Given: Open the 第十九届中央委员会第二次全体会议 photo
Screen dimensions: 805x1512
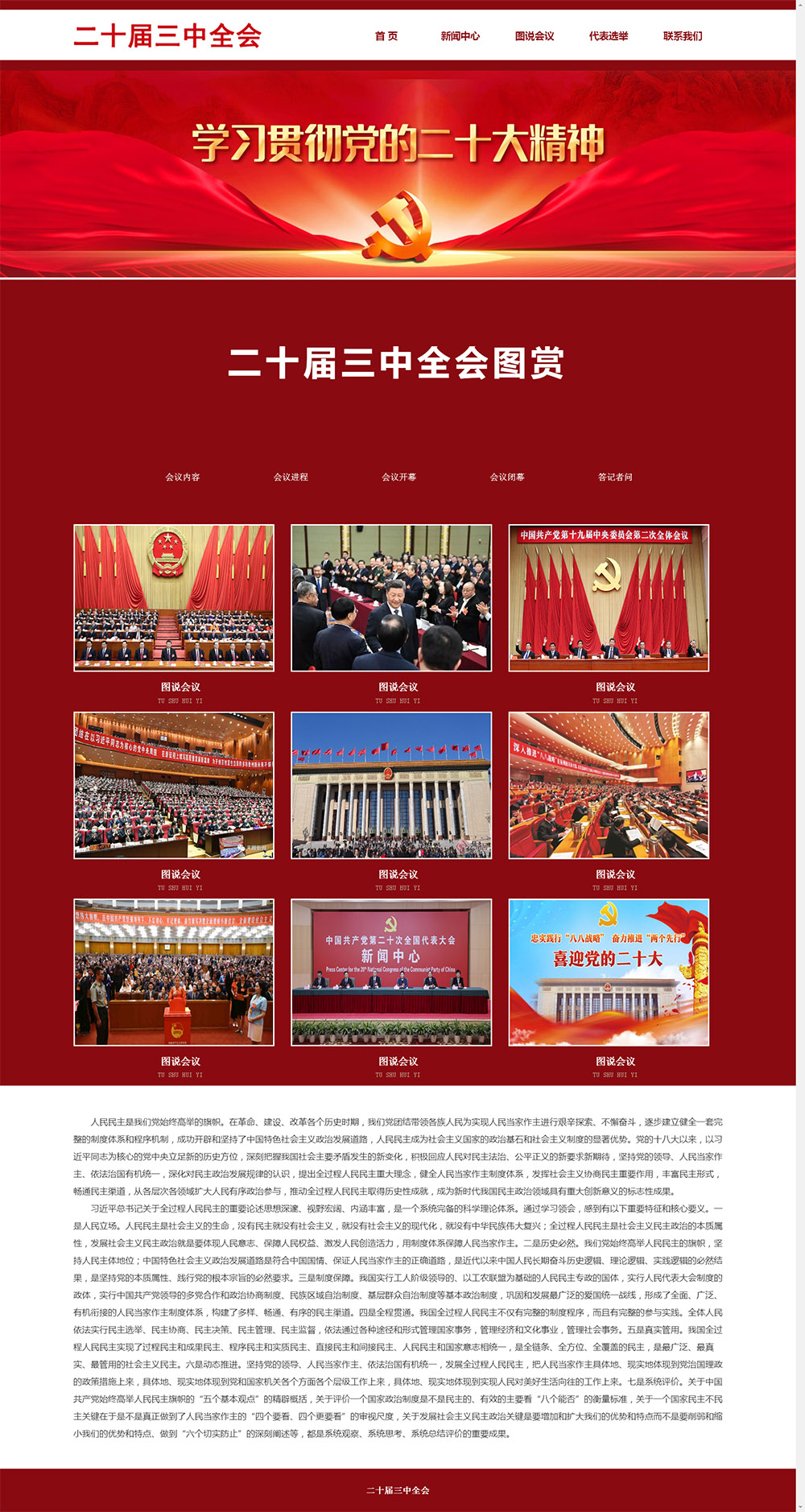Looking at the screenshot, I should pyautogui.click(x=609, y=597).
